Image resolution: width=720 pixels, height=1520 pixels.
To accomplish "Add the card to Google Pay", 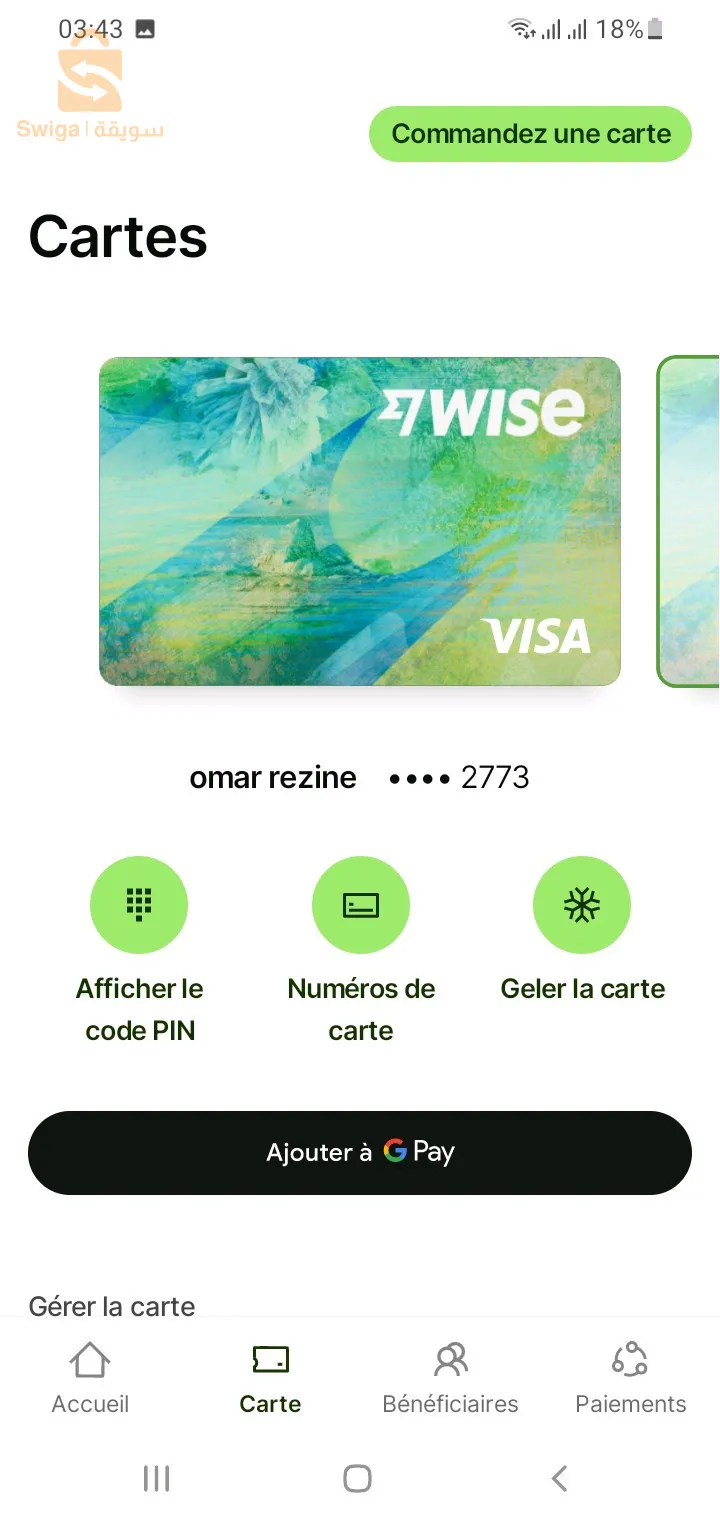I will [360, 1152].
